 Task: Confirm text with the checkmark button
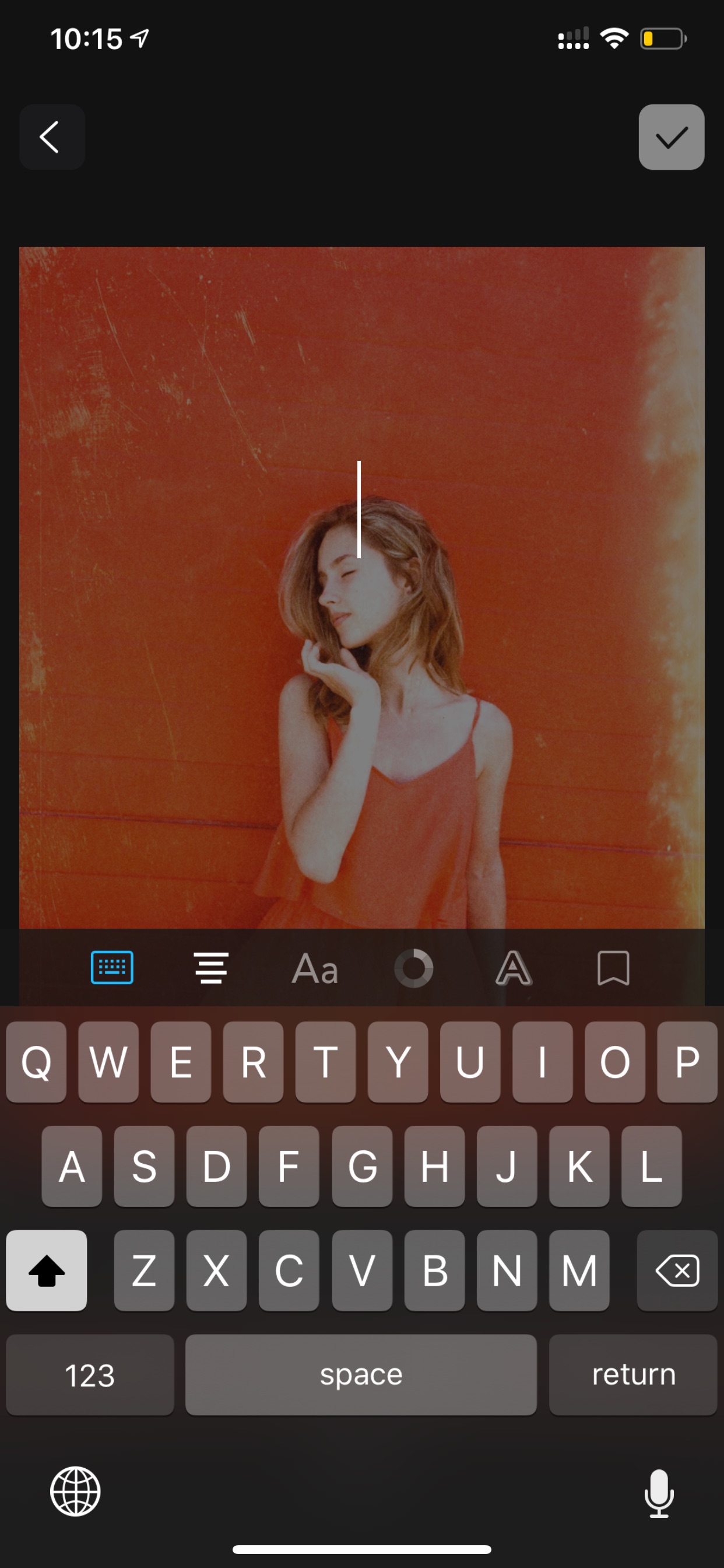click(671, 137)
